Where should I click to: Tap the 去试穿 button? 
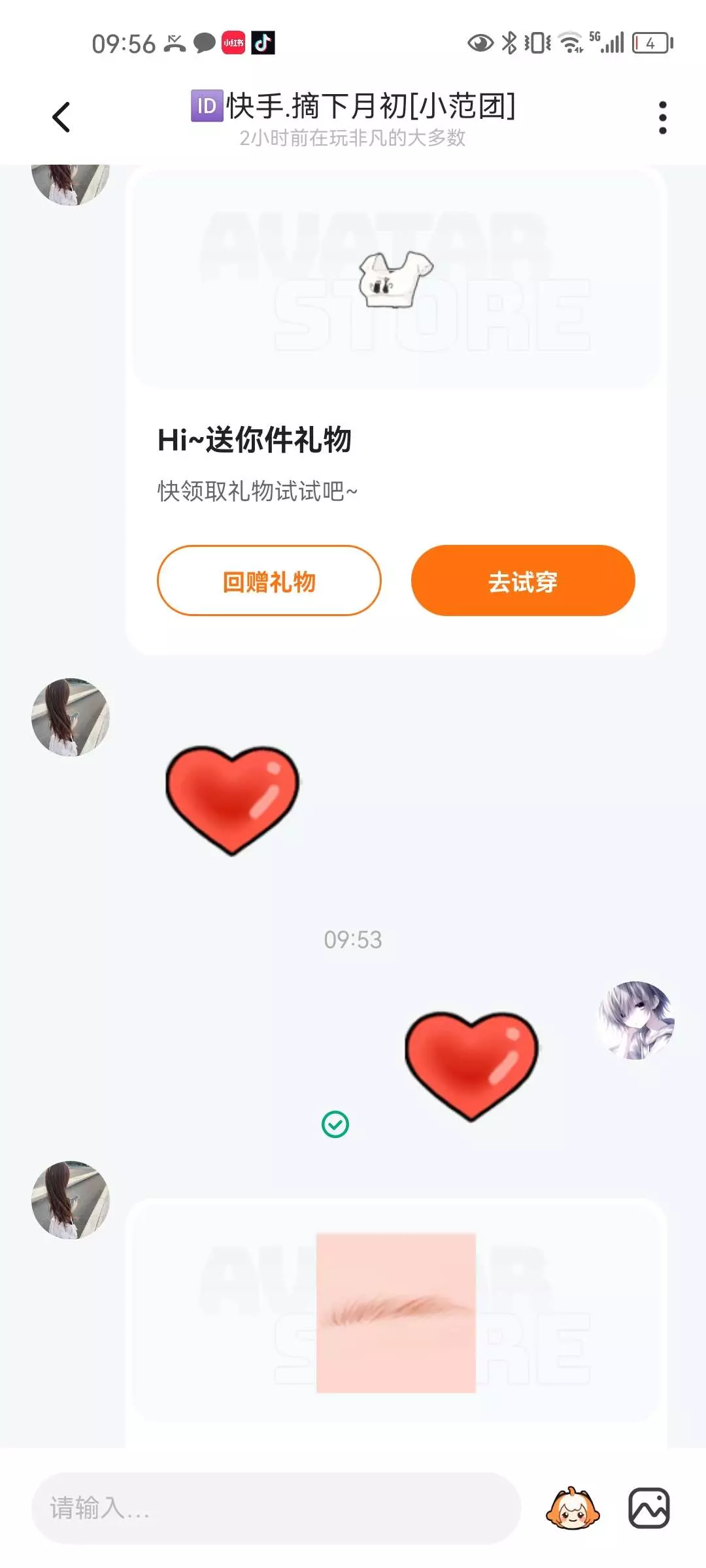click(x=523, y=581)
